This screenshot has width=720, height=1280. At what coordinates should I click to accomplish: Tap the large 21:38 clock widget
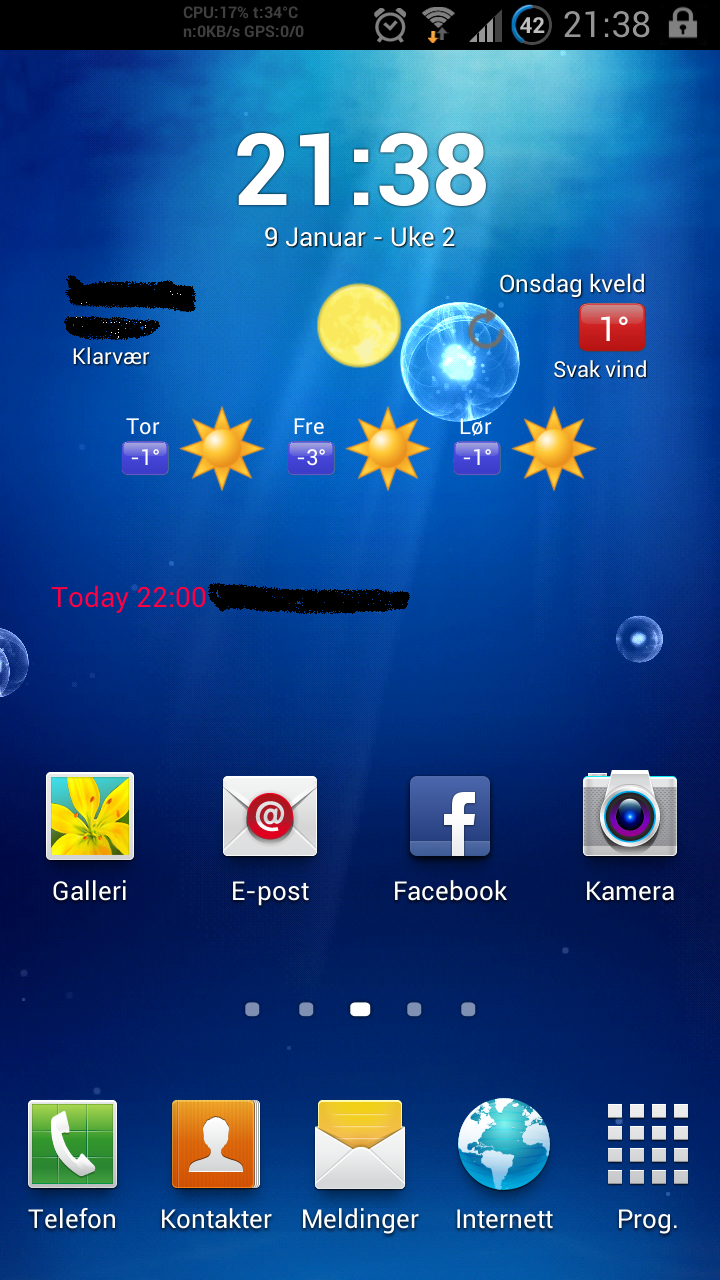pos(361,170)
